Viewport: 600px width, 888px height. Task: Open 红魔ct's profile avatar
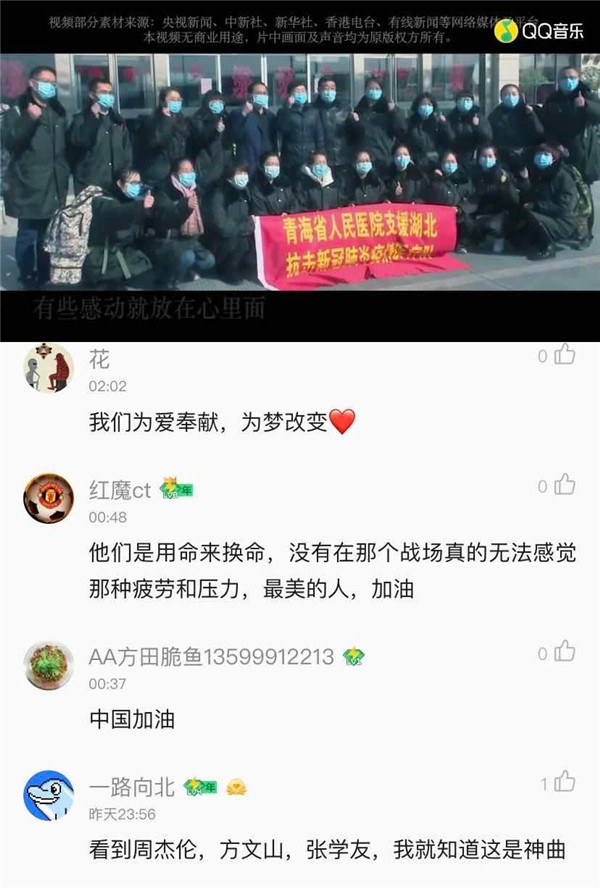pos(48,497)
